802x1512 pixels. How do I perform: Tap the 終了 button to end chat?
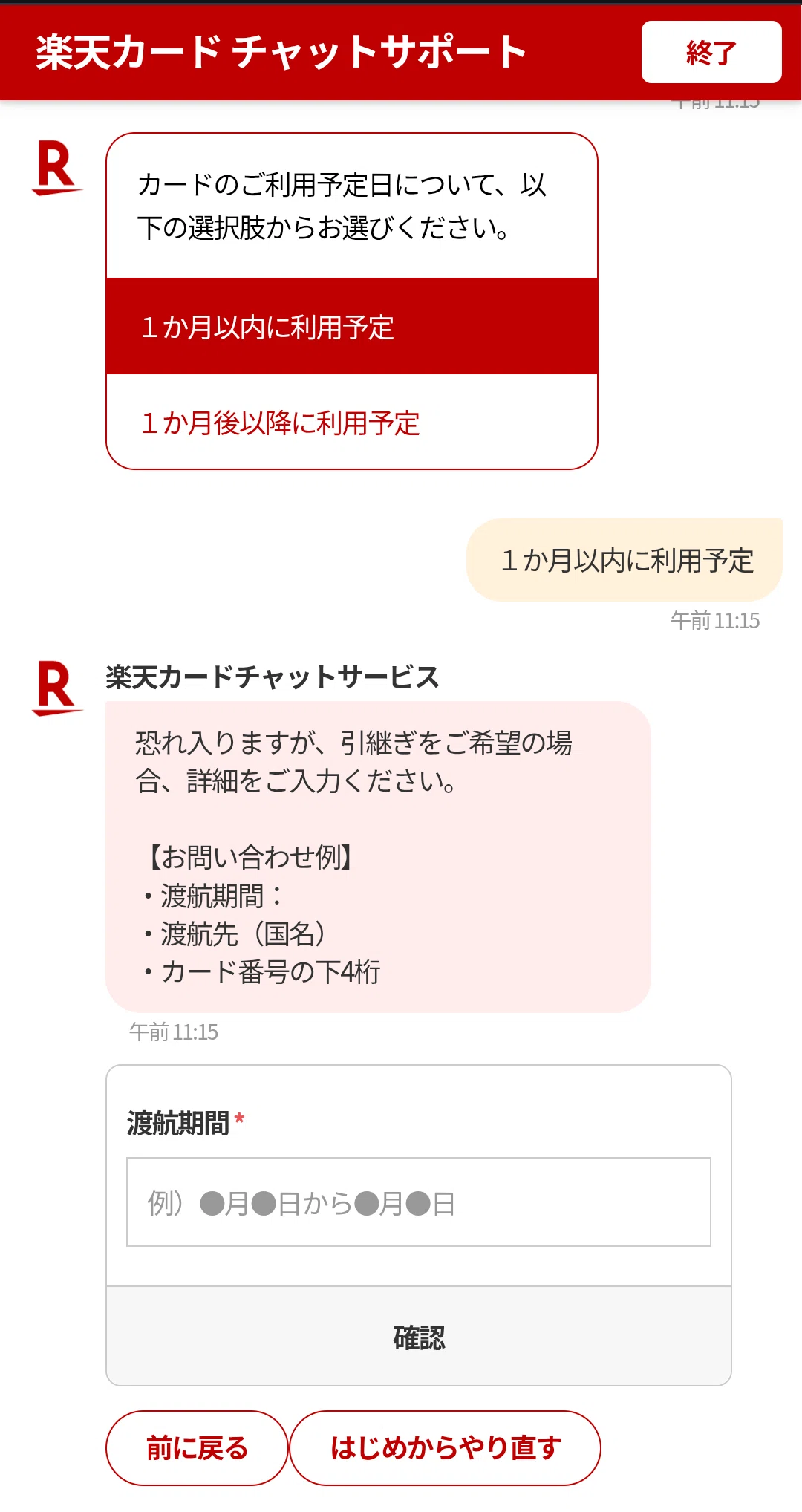tap(711, 52)
